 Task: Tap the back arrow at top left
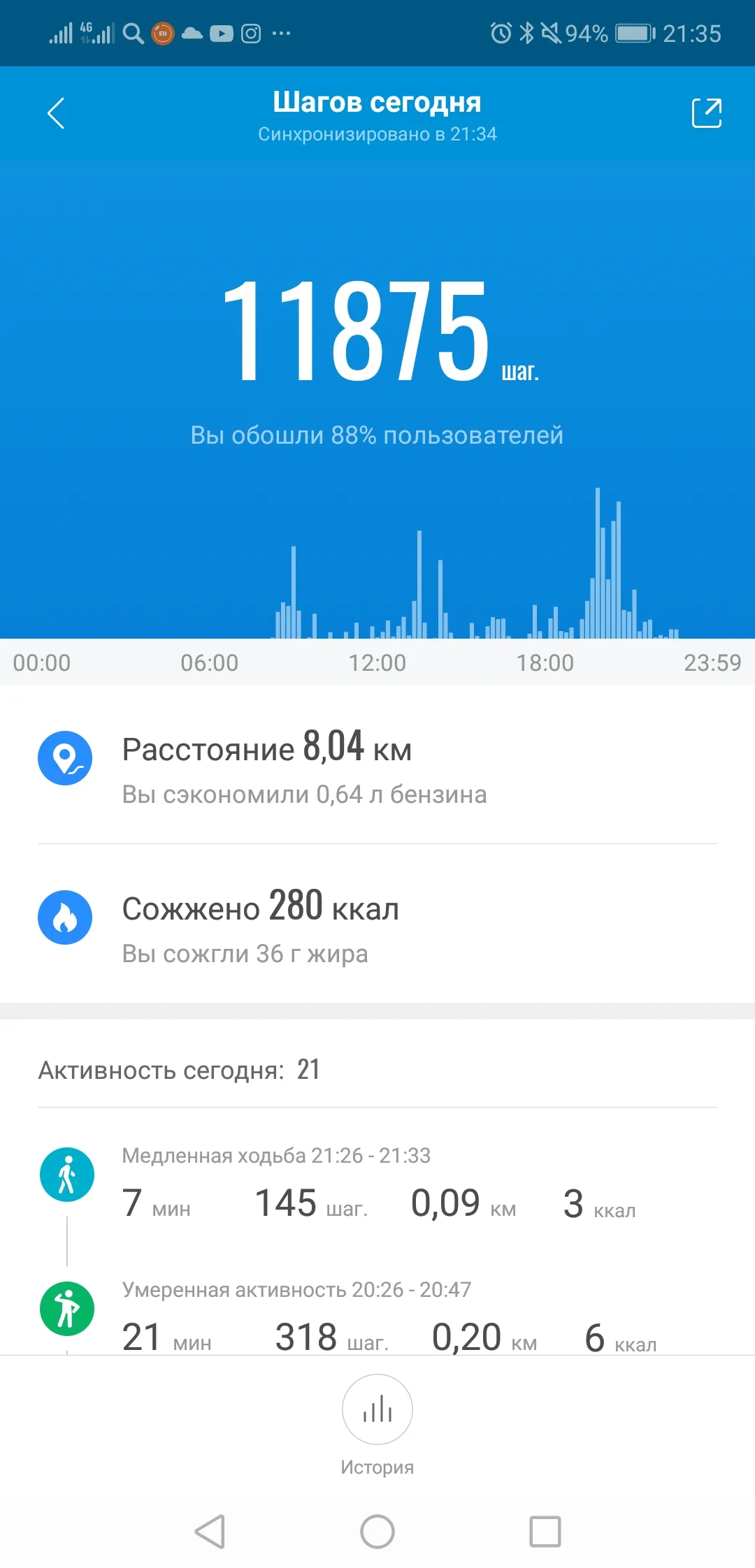click(56, 112)
